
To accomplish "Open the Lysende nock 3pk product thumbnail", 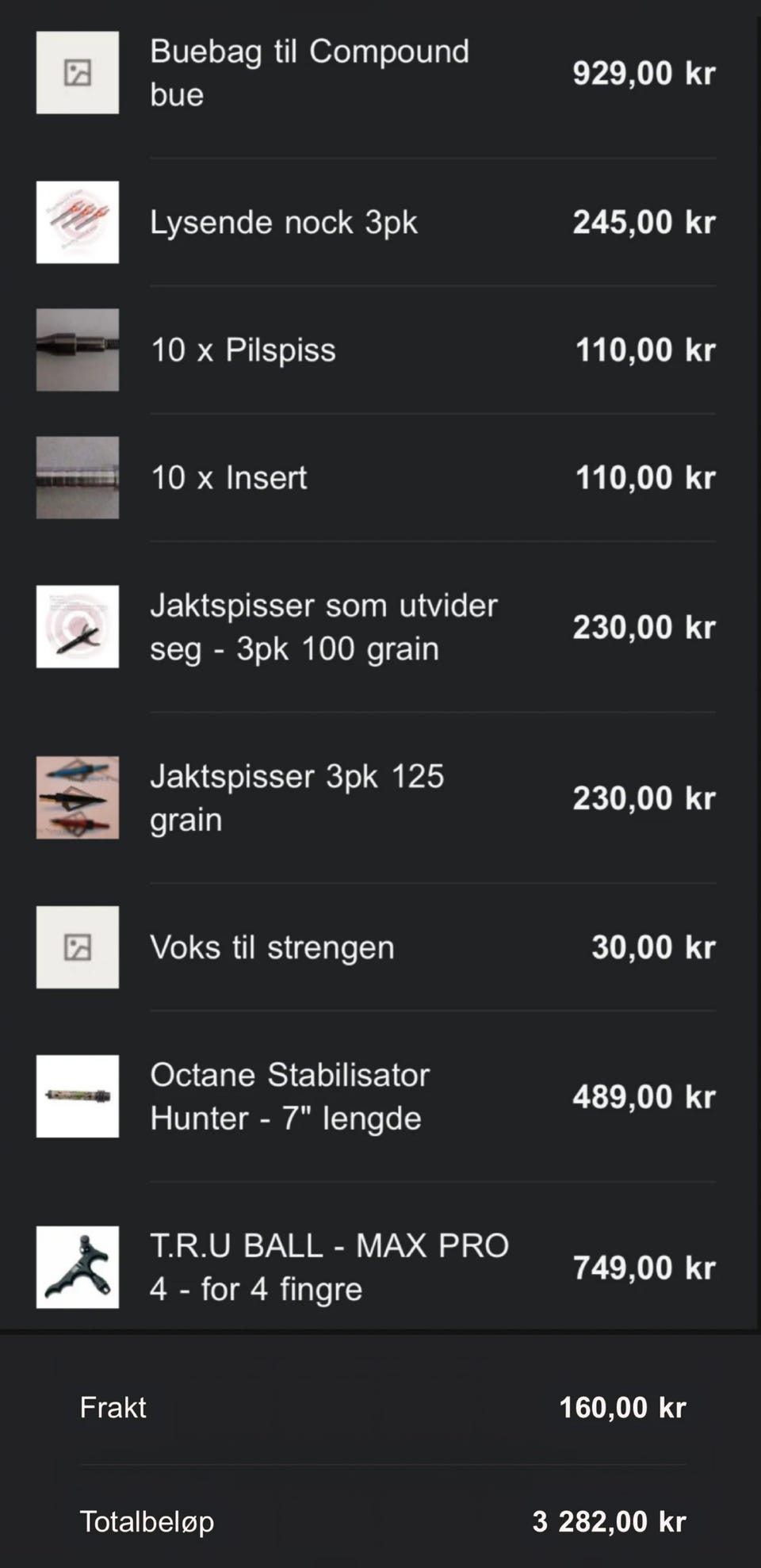I will [x=77, y=221].
